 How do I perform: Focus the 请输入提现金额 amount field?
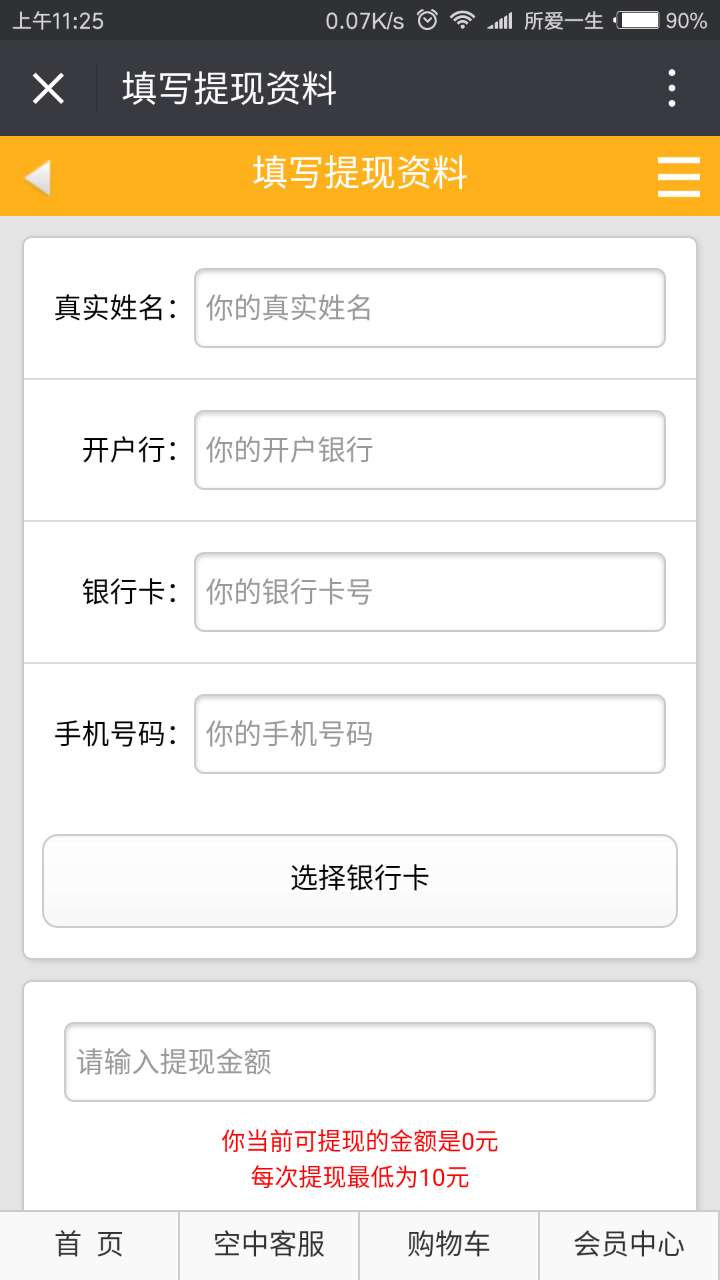[x=360, y=1062]
